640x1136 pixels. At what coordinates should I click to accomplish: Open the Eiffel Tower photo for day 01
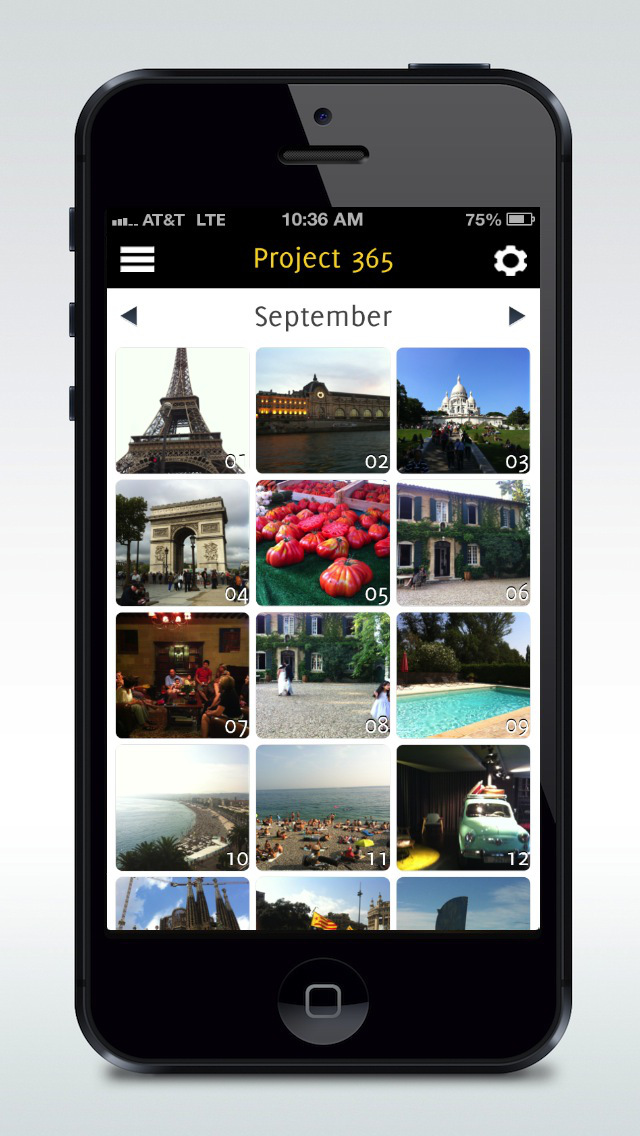[x=183, y=411]
